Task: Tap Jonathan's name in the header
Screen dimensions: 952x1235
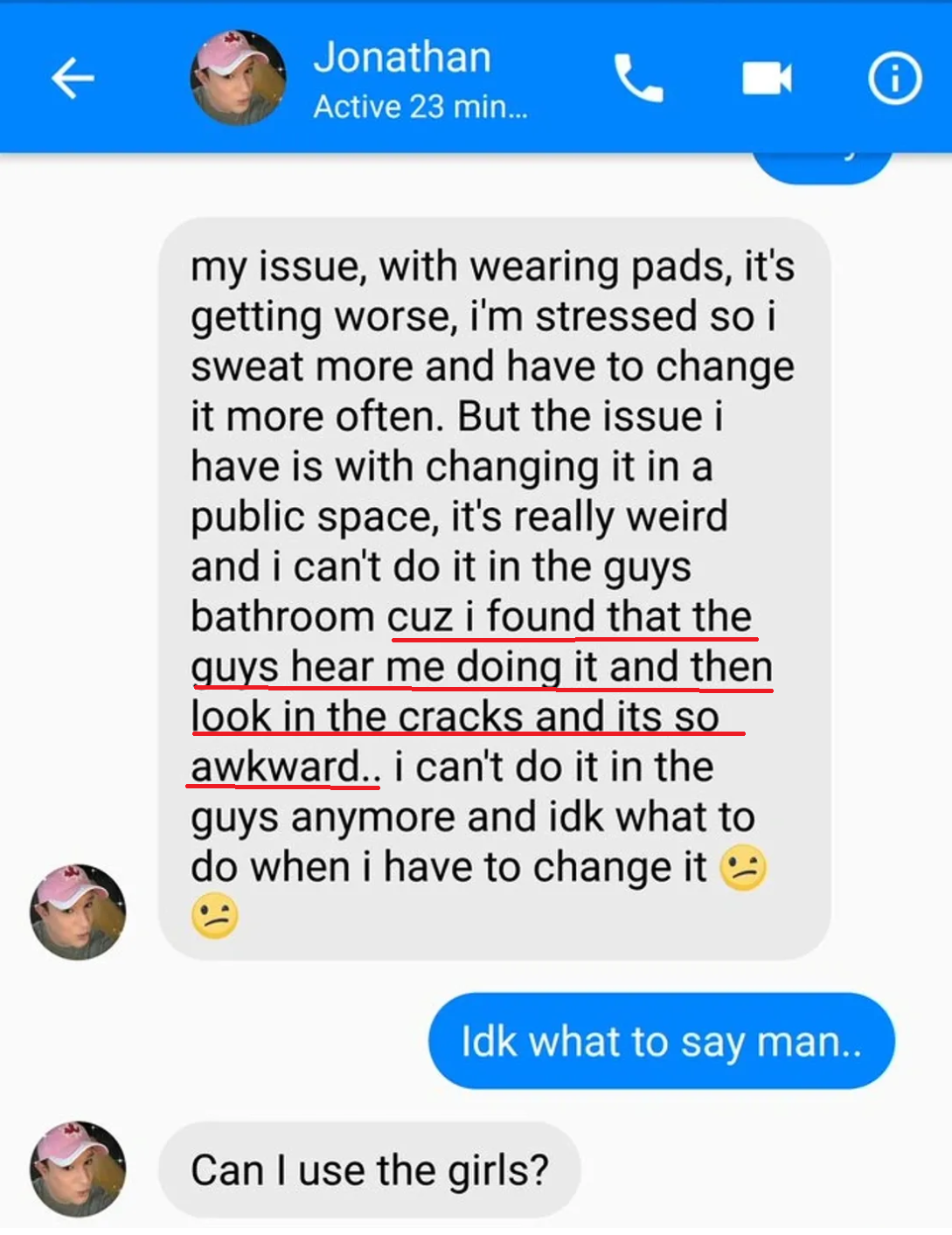Action: [402, 58]
